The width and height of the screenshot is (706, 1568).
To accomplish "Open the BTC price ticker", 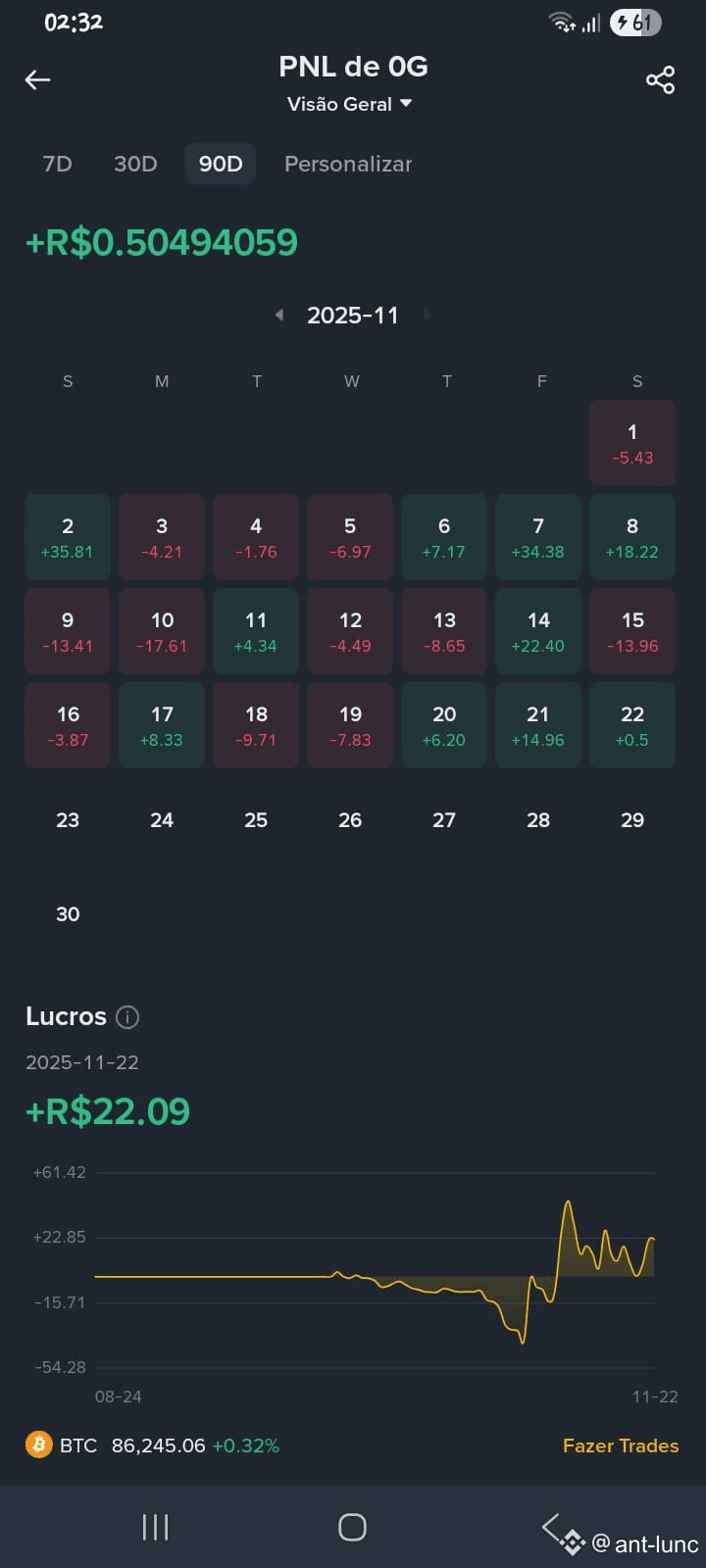I will pos(153,1445).
